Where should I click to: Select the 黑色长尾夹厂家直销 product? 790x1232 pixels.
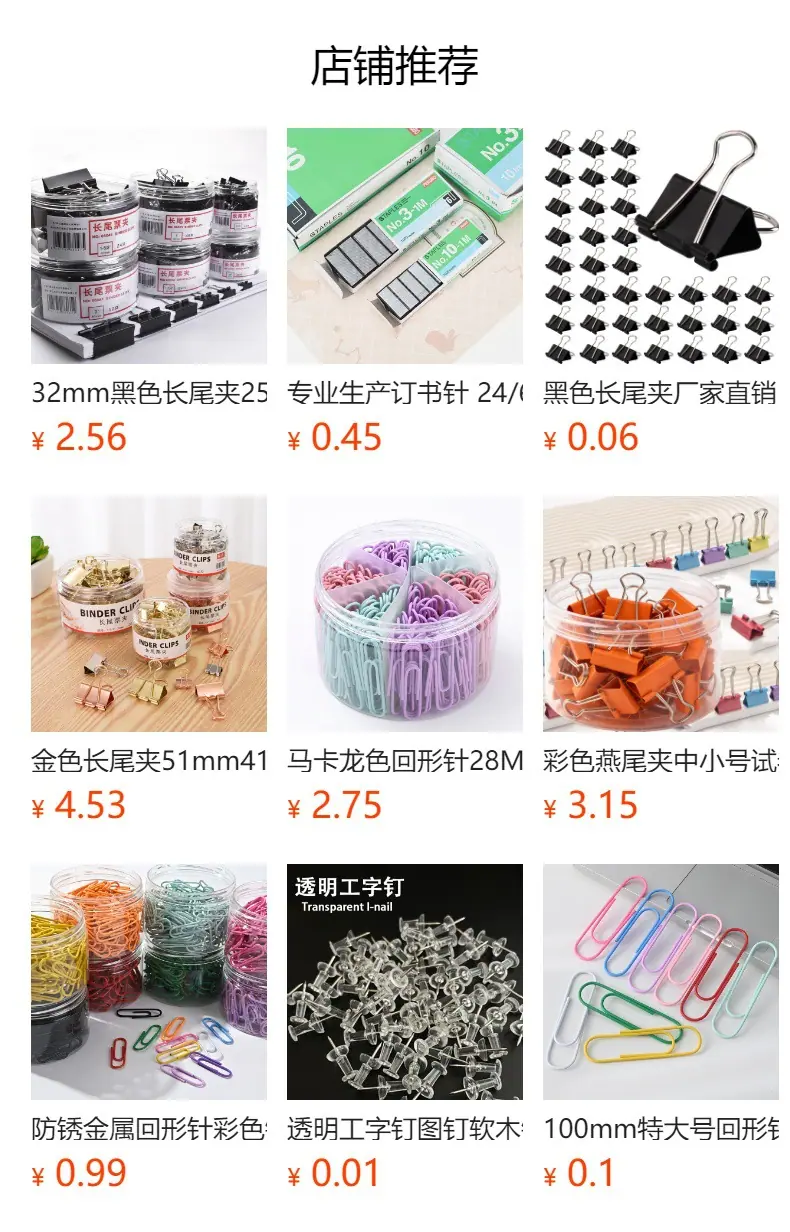pos(661,292)
